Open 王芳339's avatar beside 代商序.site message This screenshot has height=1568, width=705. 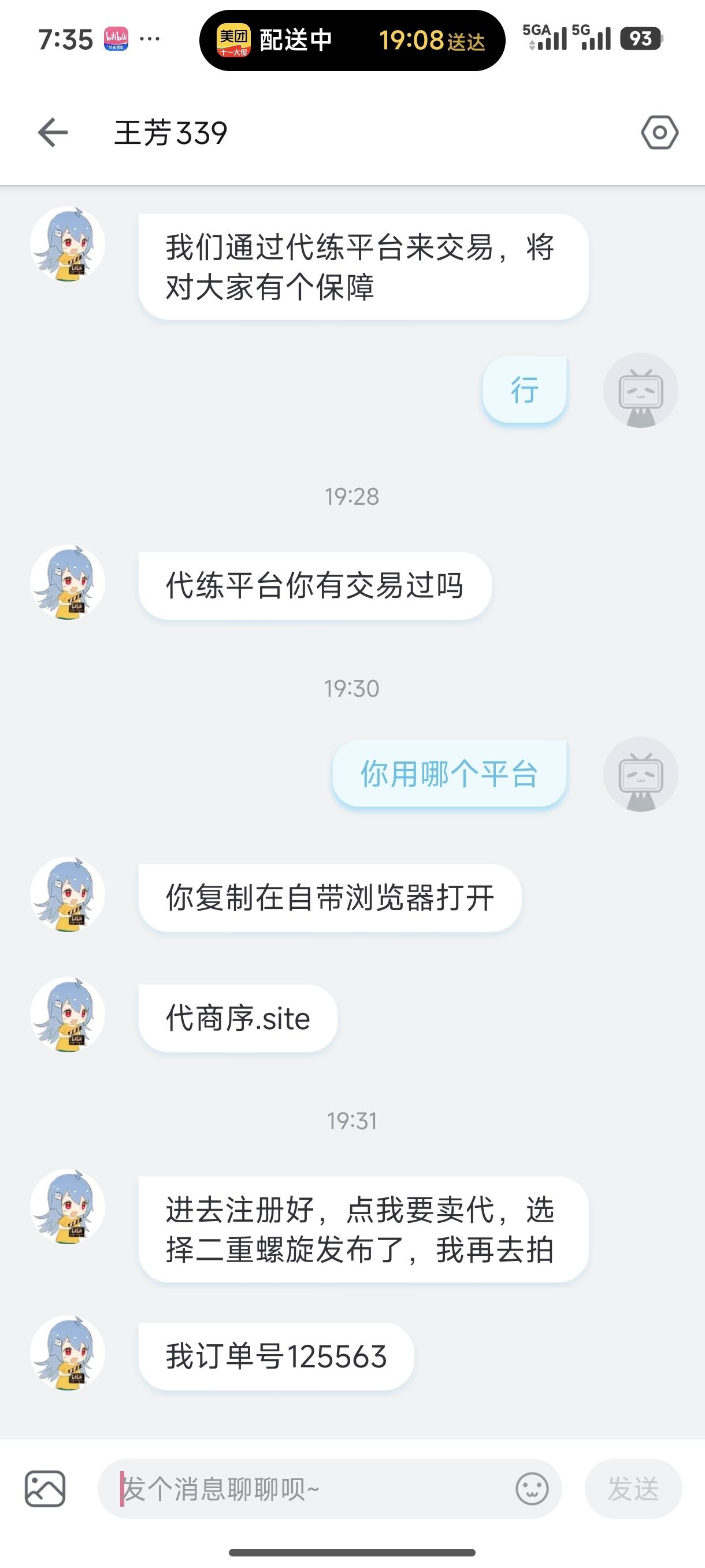pos(68,1015)
